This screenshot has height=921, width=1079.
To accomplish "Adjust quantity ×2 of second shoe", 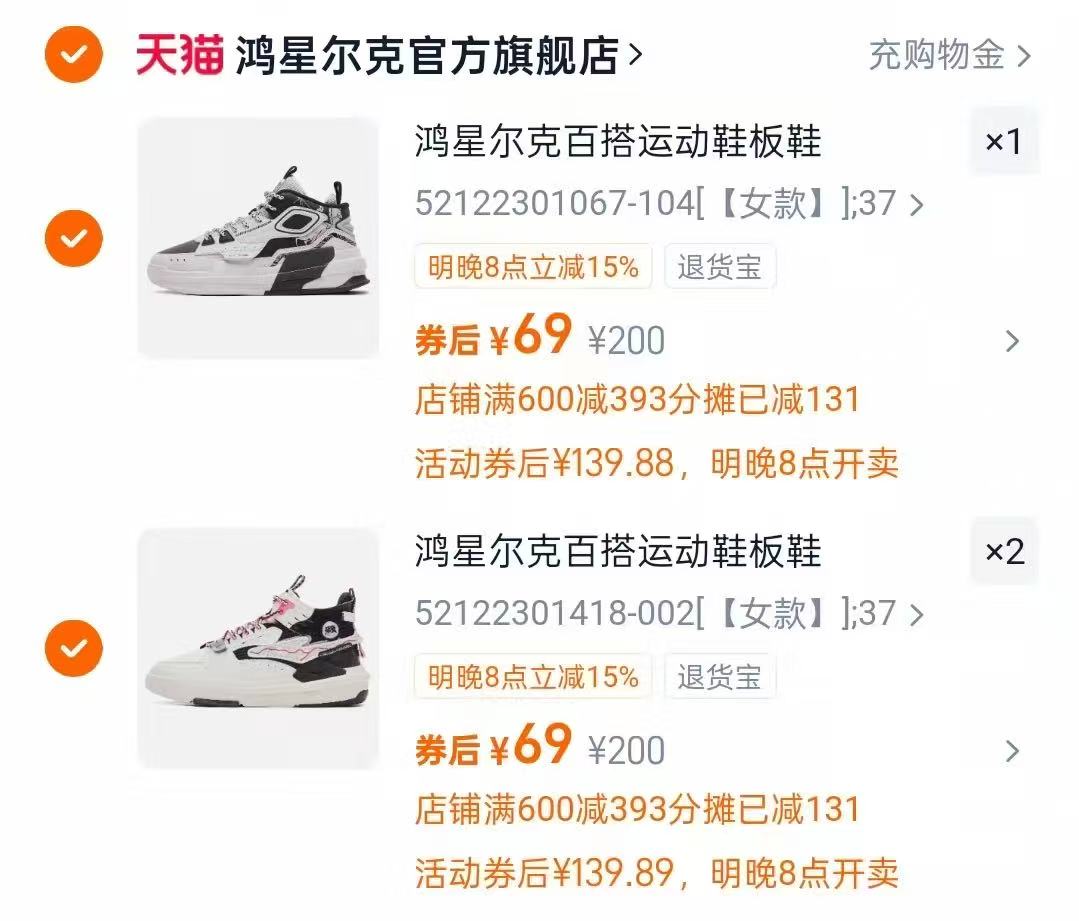I will tap(1004, 552).
